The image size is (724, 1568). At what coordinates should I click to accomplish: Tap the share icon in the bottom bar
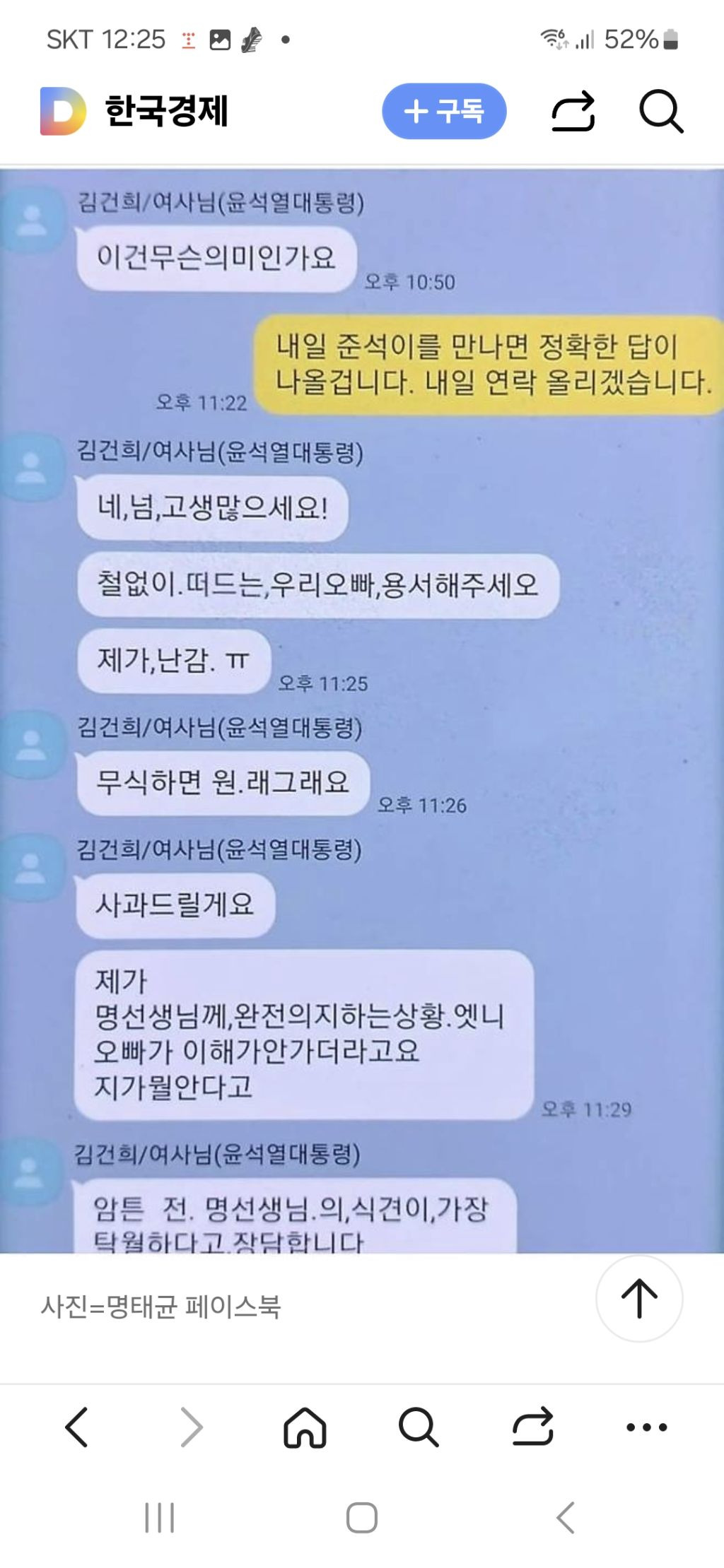click(x=532, y=1427)
